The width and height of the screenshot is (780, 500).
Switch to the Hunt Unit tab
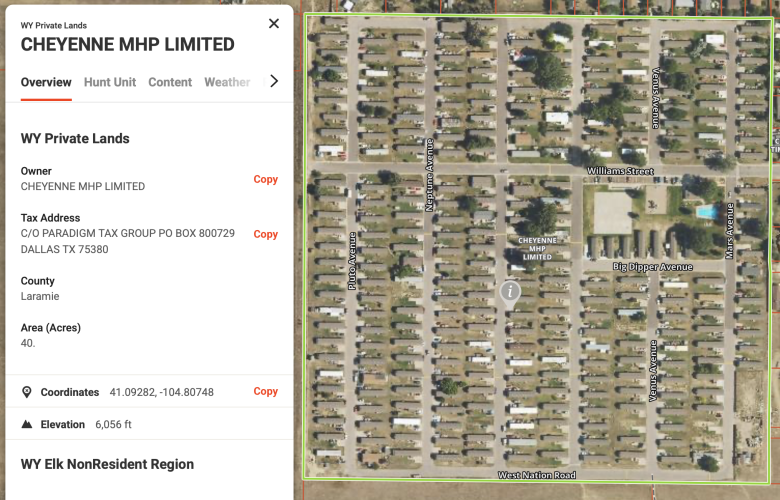pyautogui.click(x=110, y=82)
